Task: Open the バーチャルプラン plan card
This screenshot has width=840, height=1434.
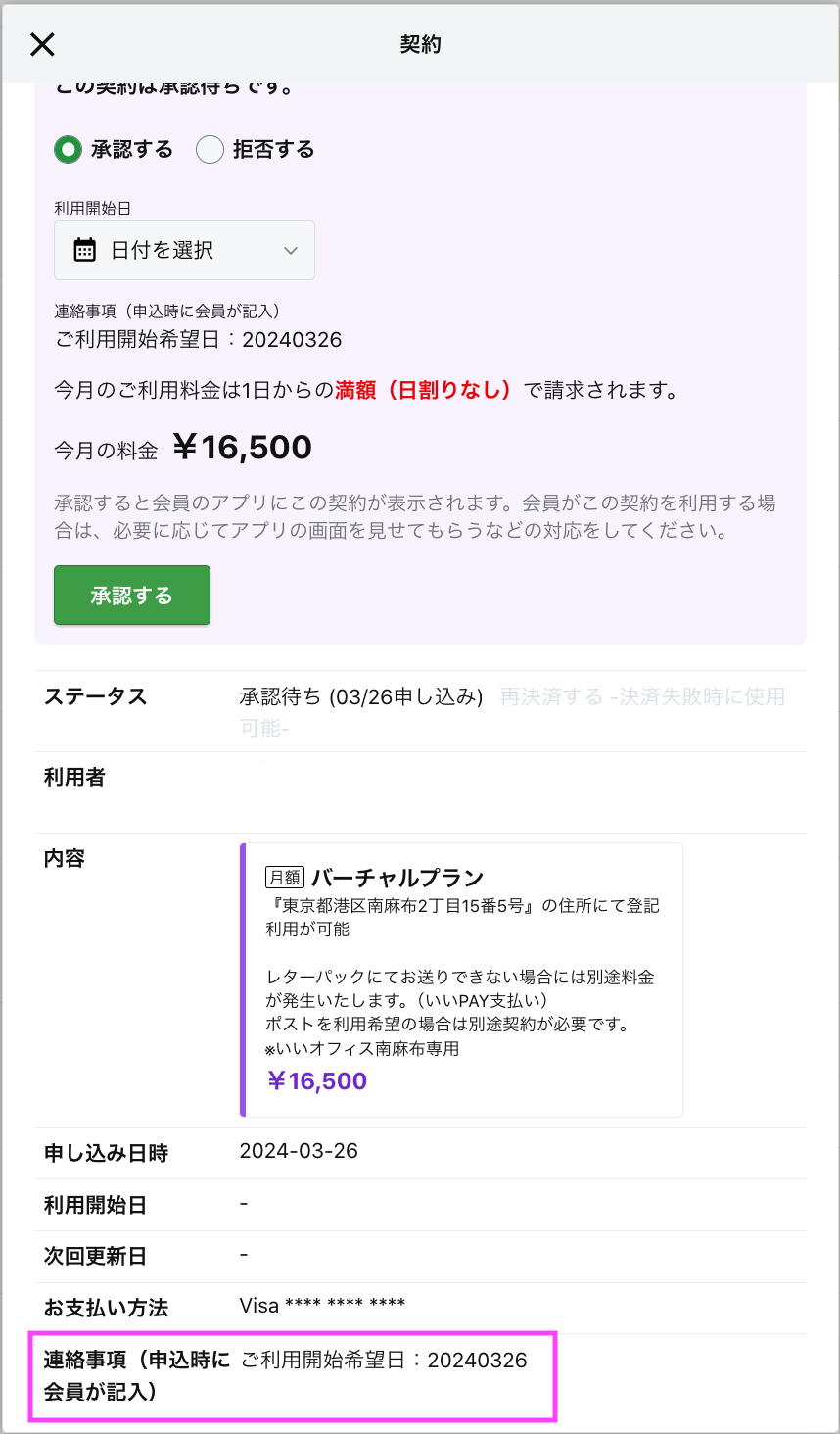Action: point(461,980)
